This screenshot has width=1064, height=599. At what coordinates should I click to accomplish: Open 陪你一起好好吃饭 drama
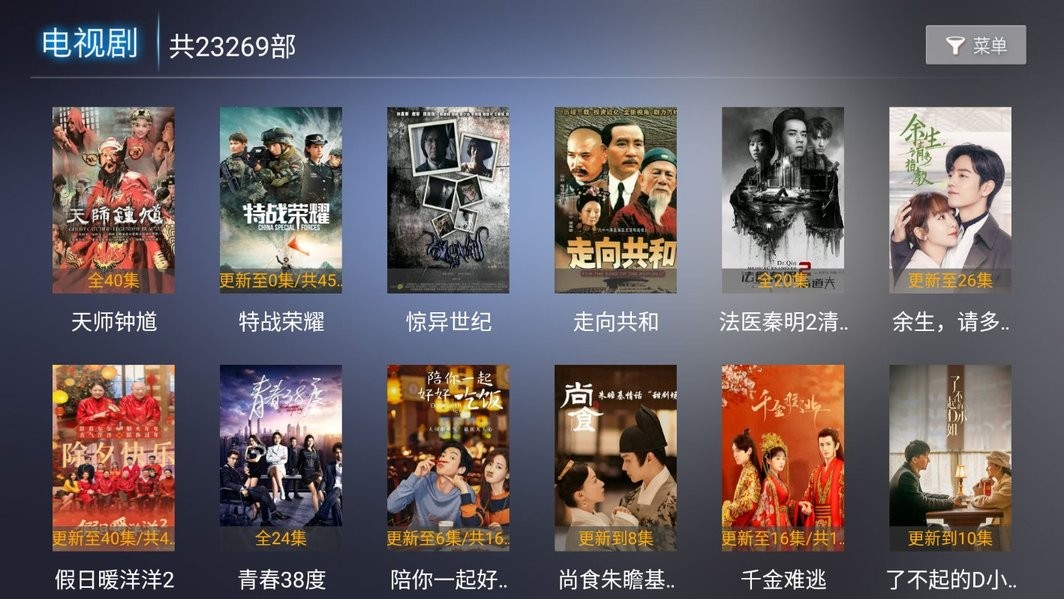[x=448, y=458]
